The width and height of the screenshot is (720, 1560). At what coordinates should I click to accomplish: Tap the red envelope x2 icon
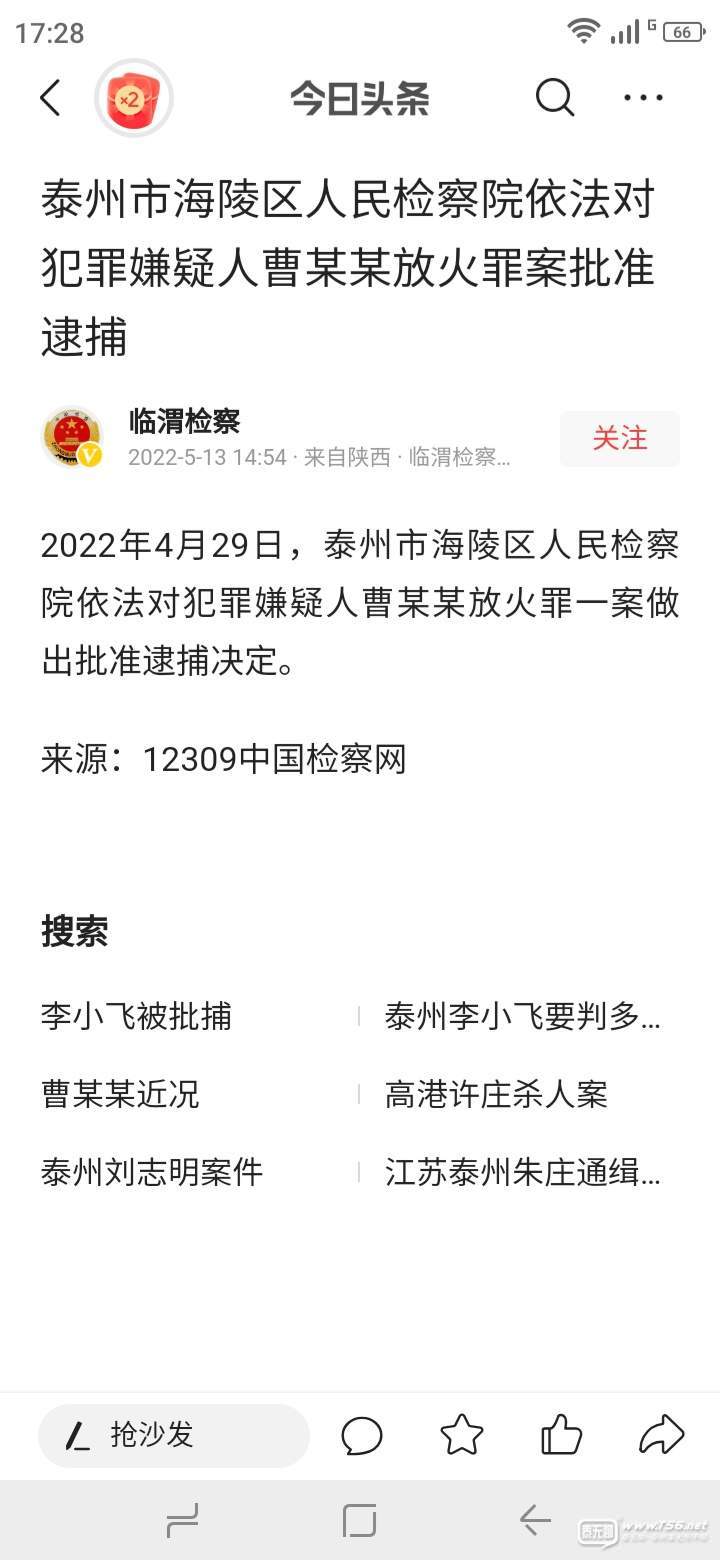134,98
